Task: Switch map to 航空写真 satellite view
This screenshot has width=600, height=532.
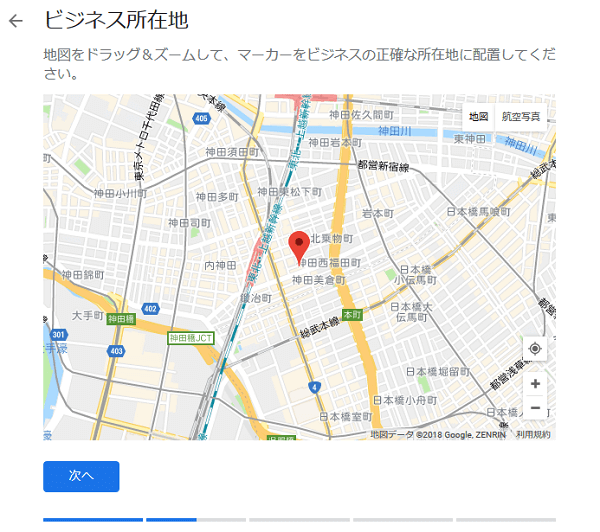Action: pos(520,117)
